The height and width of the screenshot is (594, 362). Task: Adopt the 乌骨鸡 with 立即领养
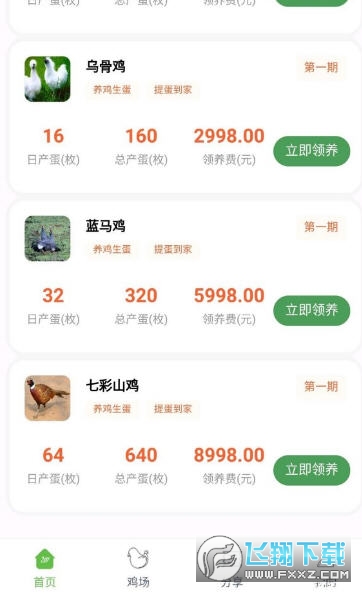(311, 151)
